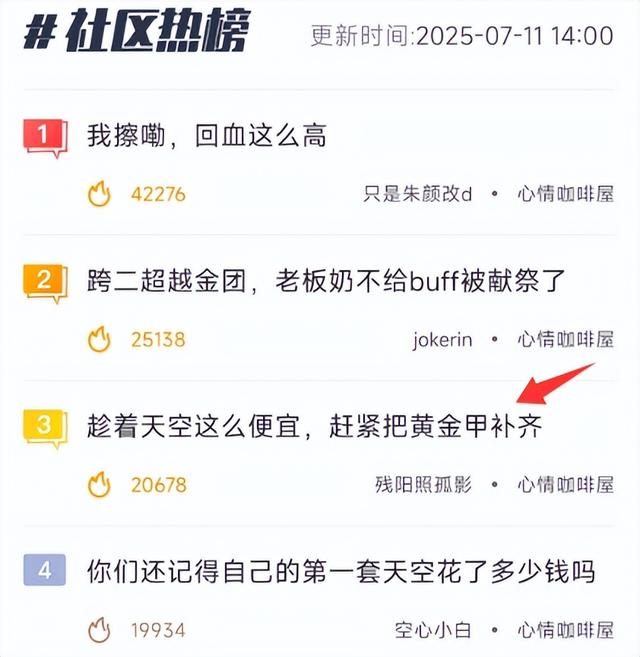Open the post 我擦嘞，回血这么高
This screenshot has height=657, width=640.
(207, 136)
